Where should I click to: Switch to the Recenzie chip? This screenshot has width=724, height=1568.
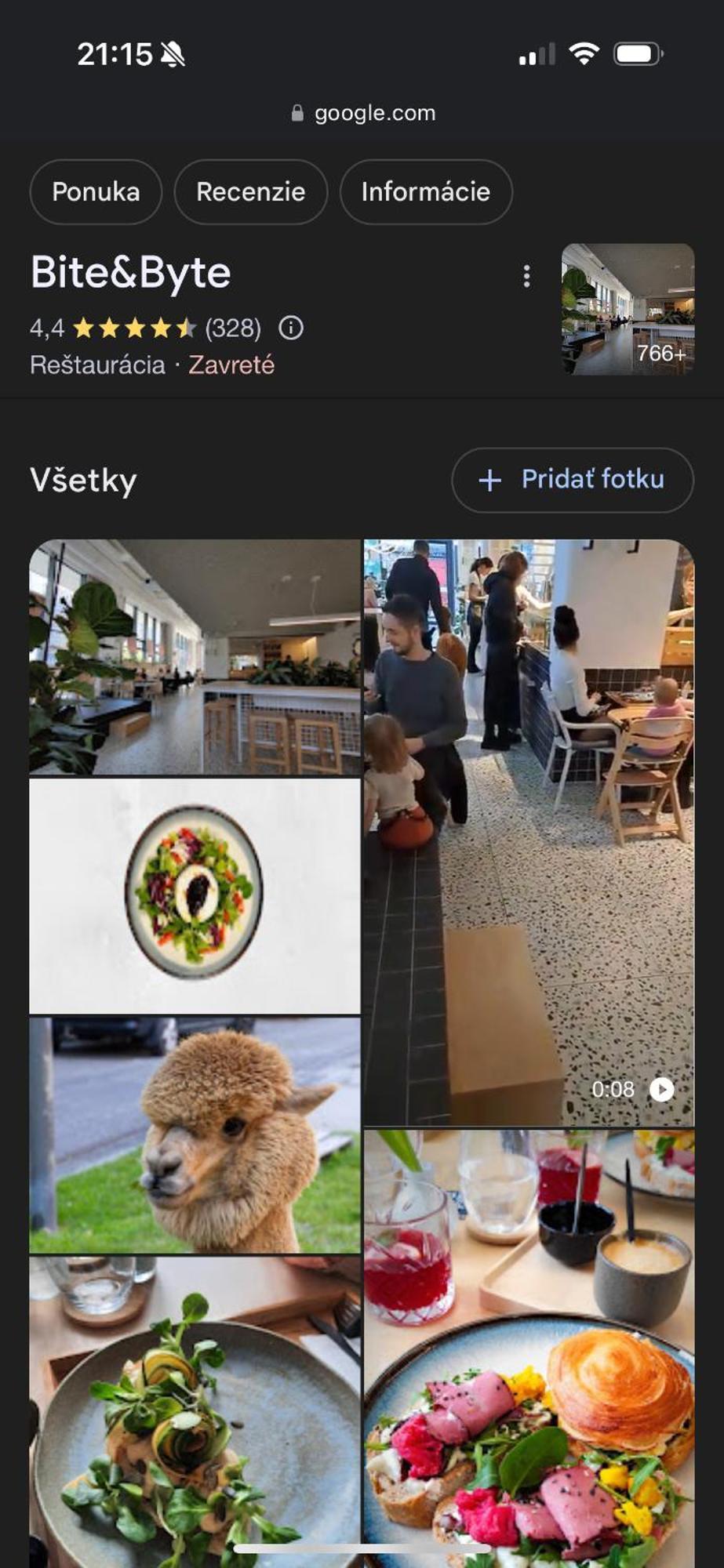(250, 192)
